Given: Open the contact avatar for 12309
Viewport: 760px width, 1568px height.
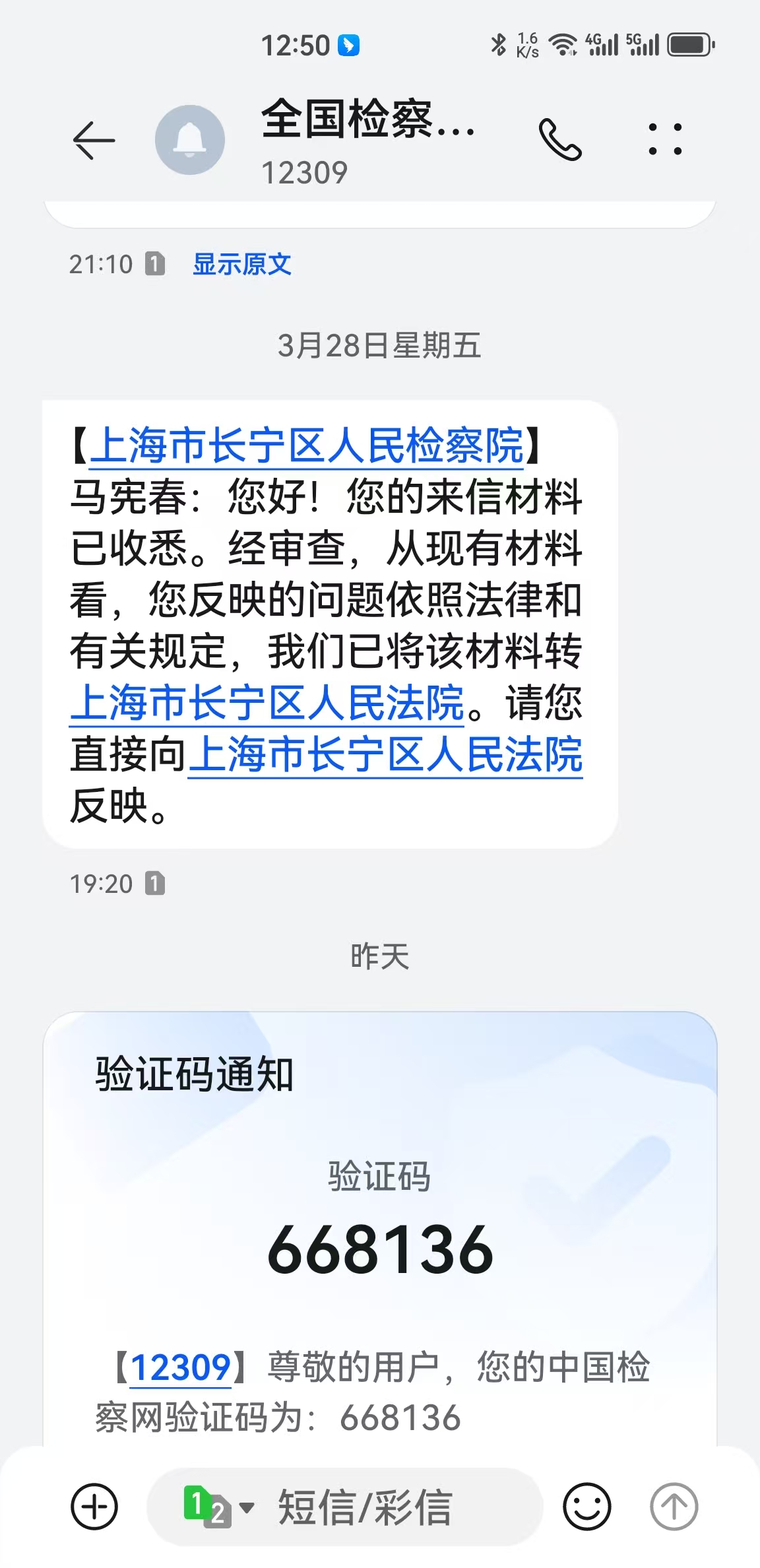Looking at the screenshot, I should coord(190,140).
